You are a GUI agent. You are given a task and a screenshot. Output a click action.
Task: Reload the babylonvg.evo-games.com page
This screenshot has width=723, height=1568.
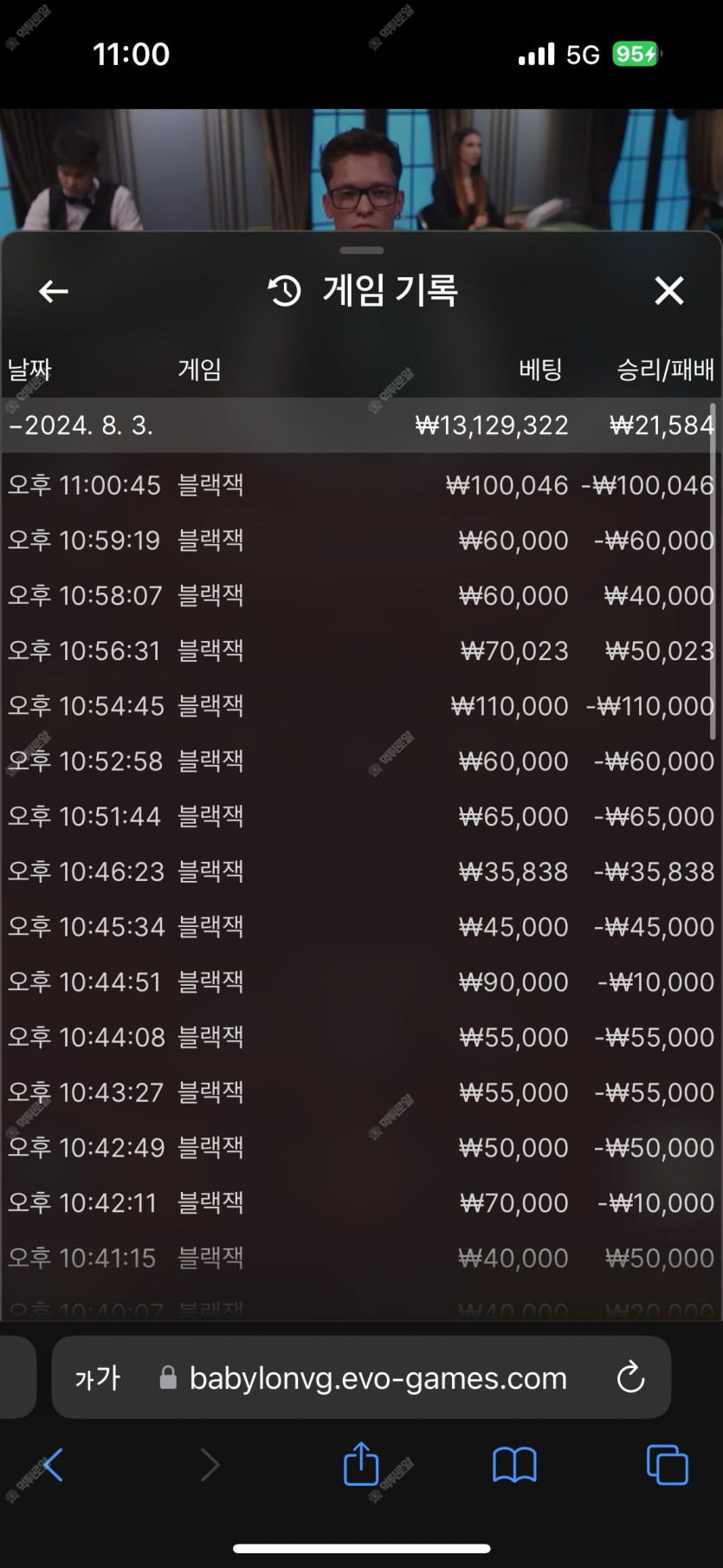click(x=630, y=1377)
